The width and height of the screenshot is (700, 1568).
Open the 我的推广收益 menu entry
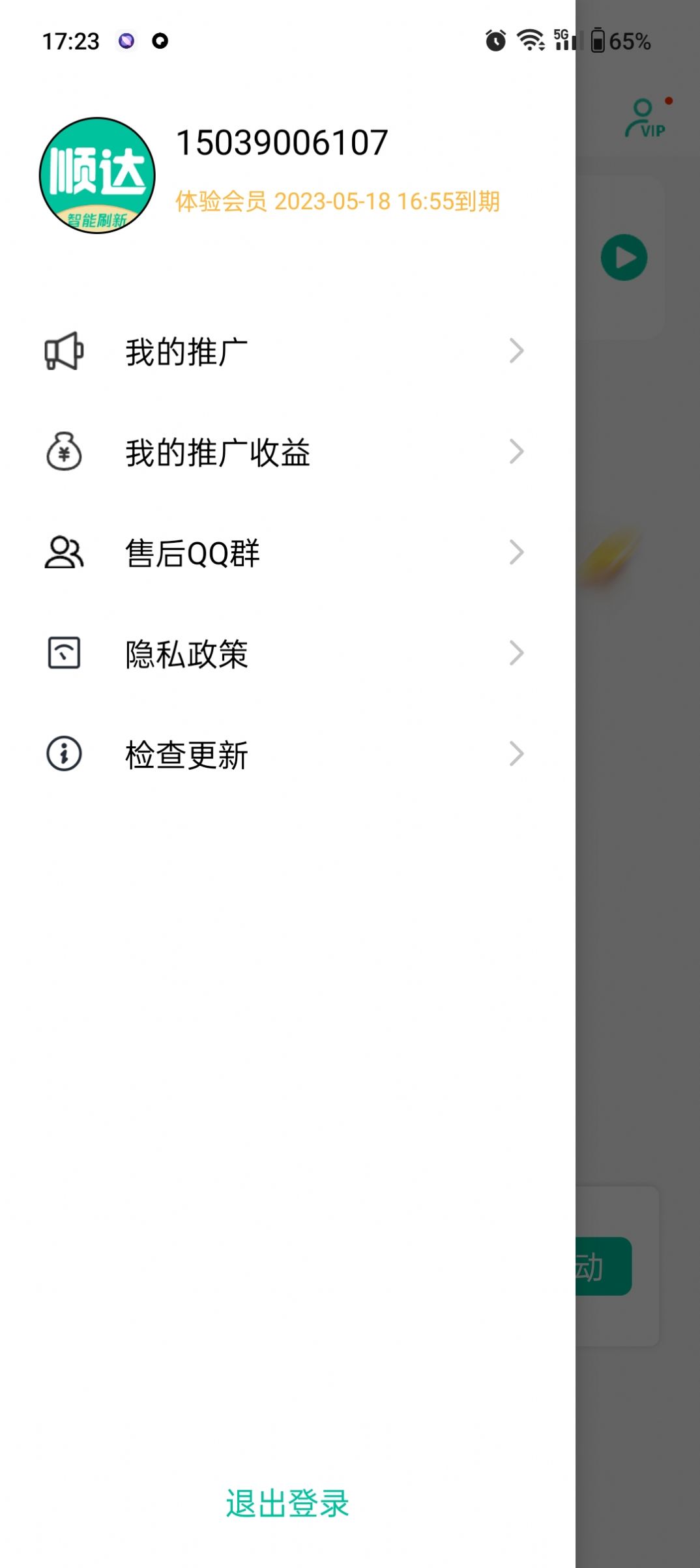[218, 451]
